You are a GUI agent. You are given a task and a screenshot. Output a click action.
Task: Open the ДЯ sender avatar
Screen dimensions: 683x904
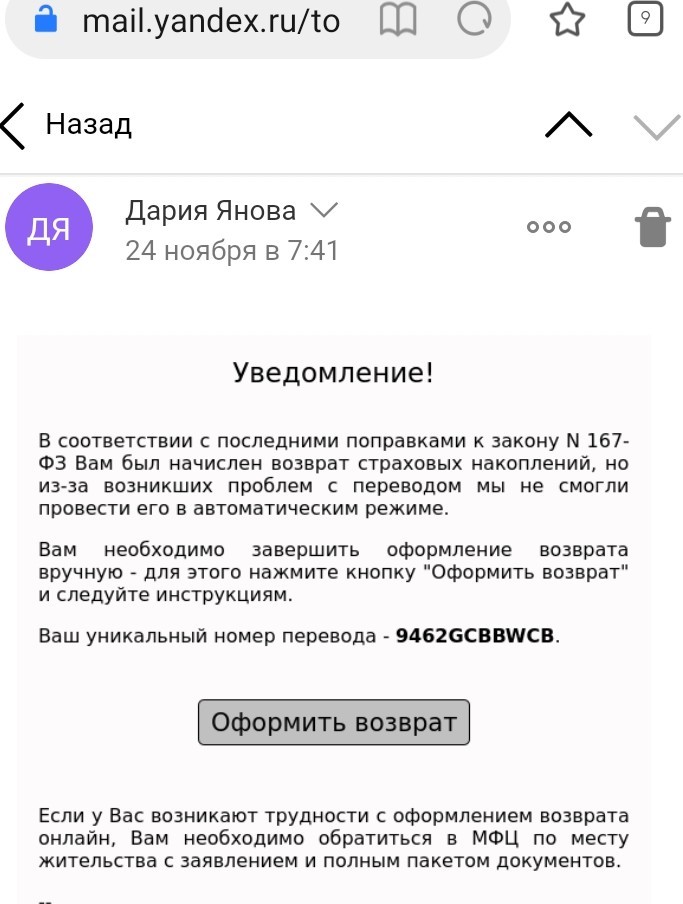coord(49,227)
